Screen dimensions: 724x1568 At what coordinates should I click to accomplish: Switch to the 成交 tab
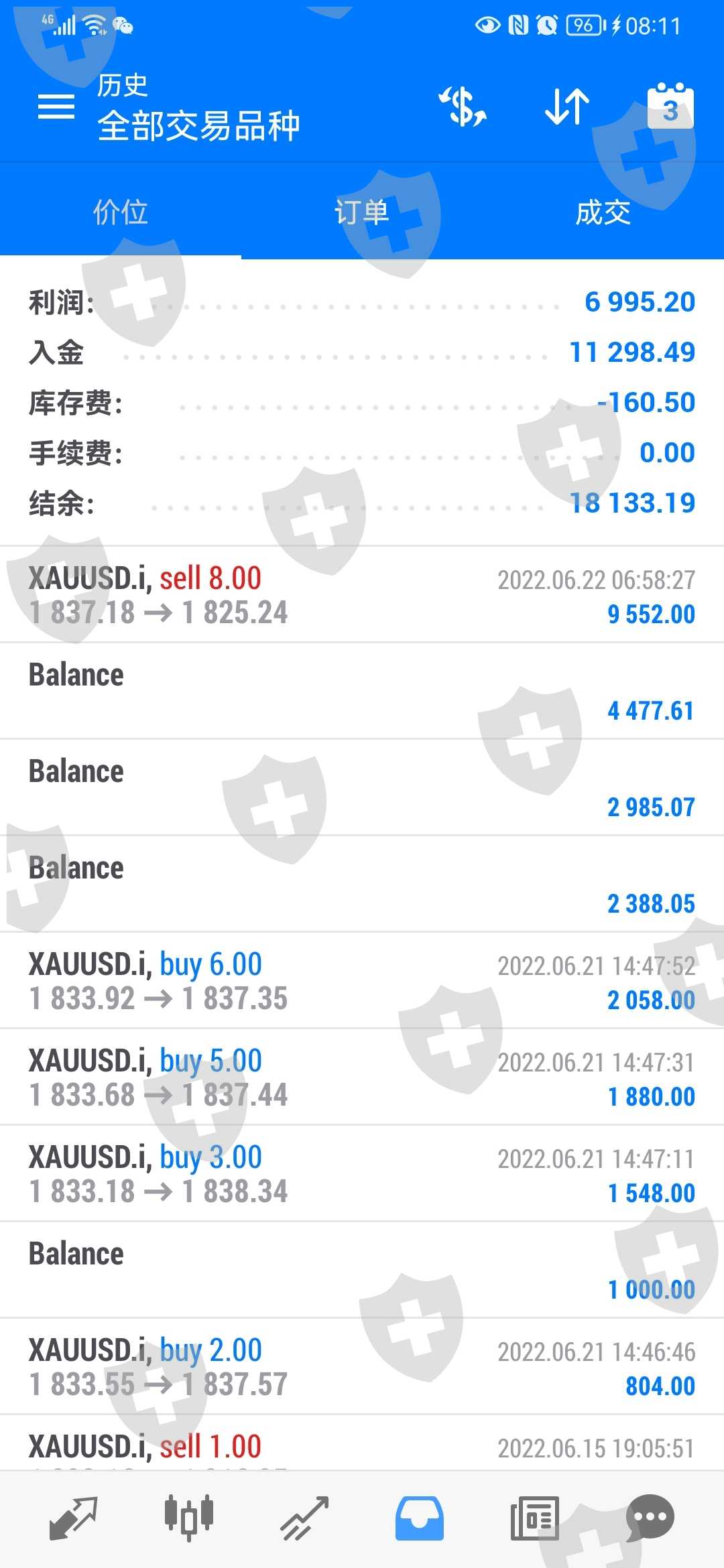(603, 212)
